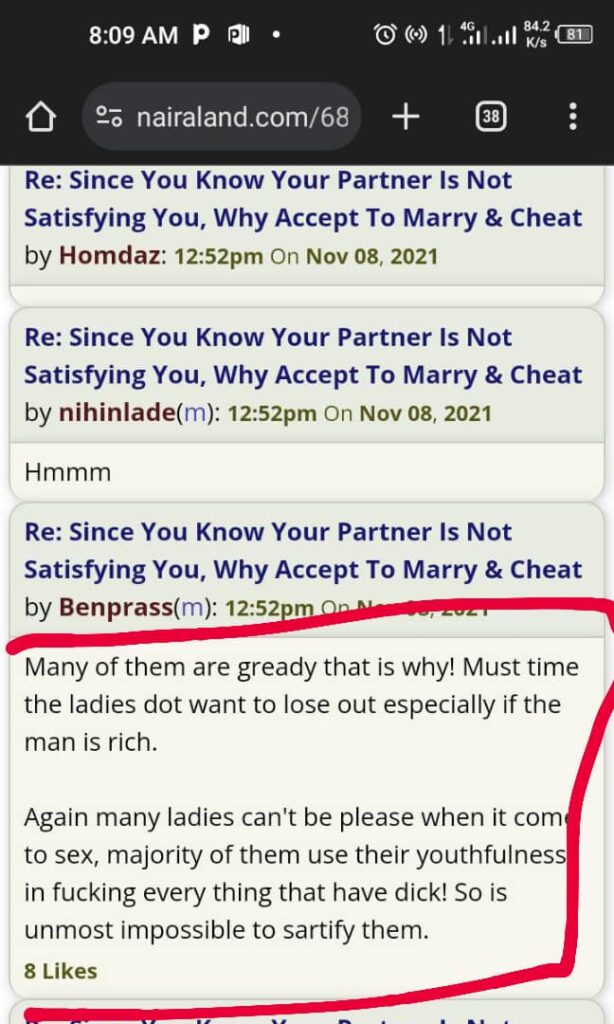Viewport: 614px width, 1024px height.
Task: Tap the nairaland.com address bar
Action: pos(222,117)
